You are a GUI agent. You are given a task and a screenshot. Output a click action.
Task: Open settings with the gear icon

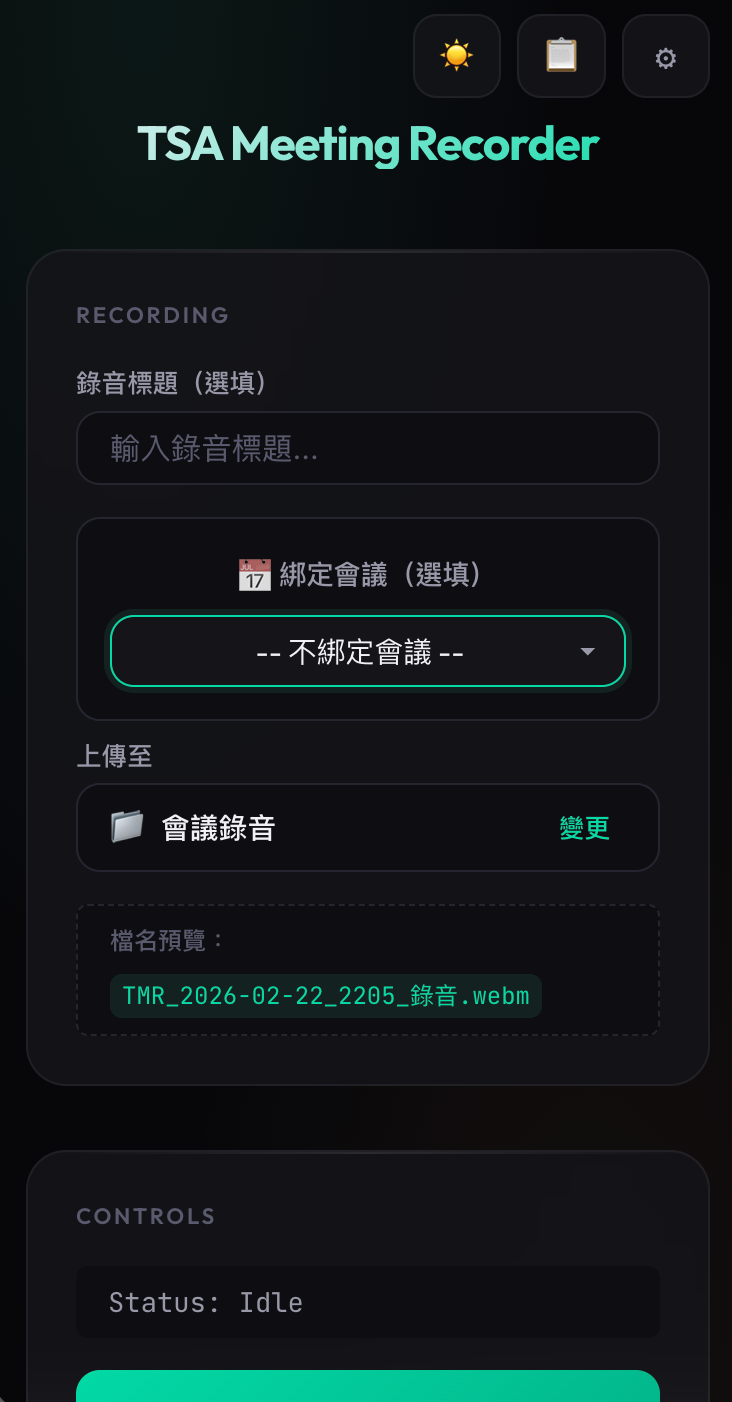pos(665,57)
